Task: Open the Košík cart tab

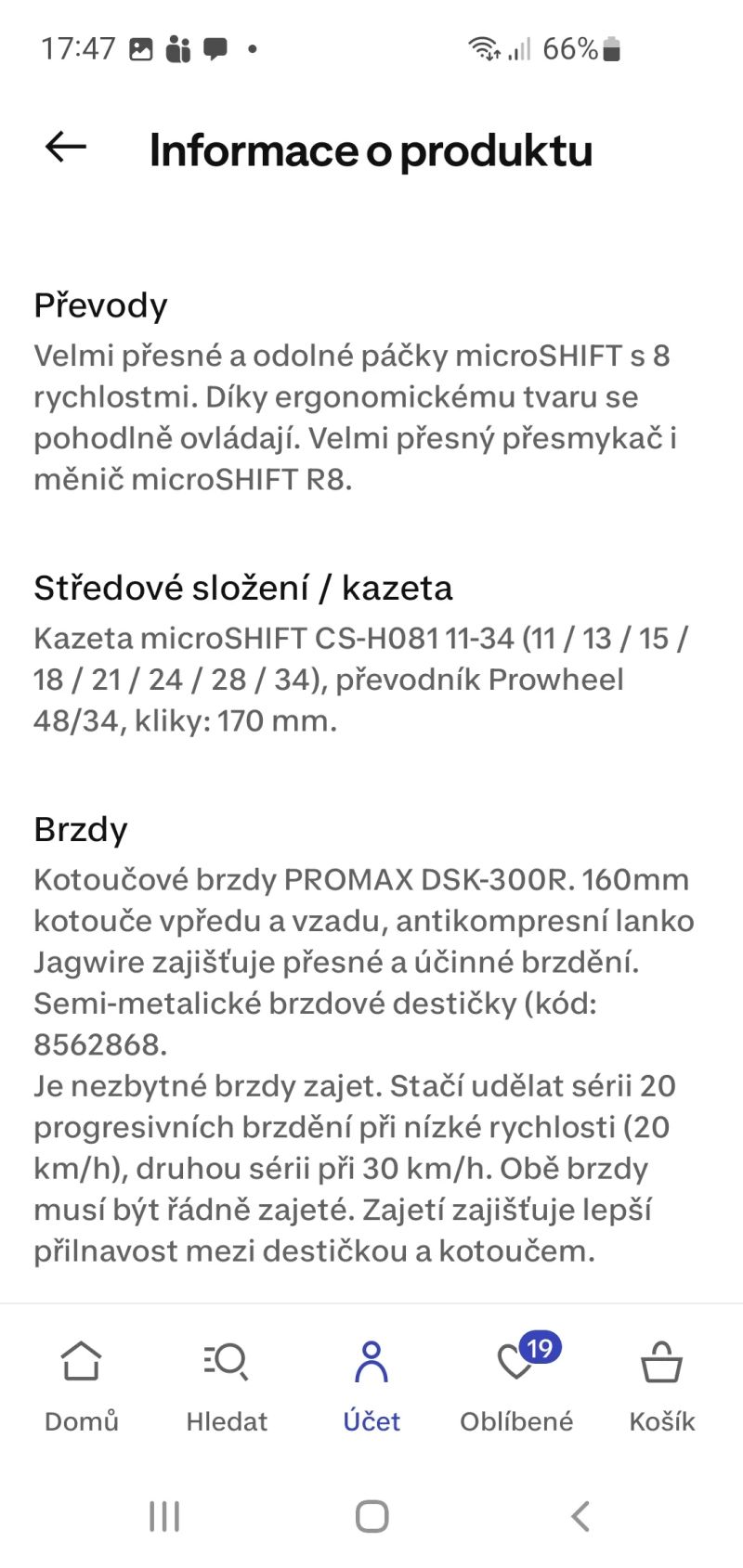Action: [662, 1386]
